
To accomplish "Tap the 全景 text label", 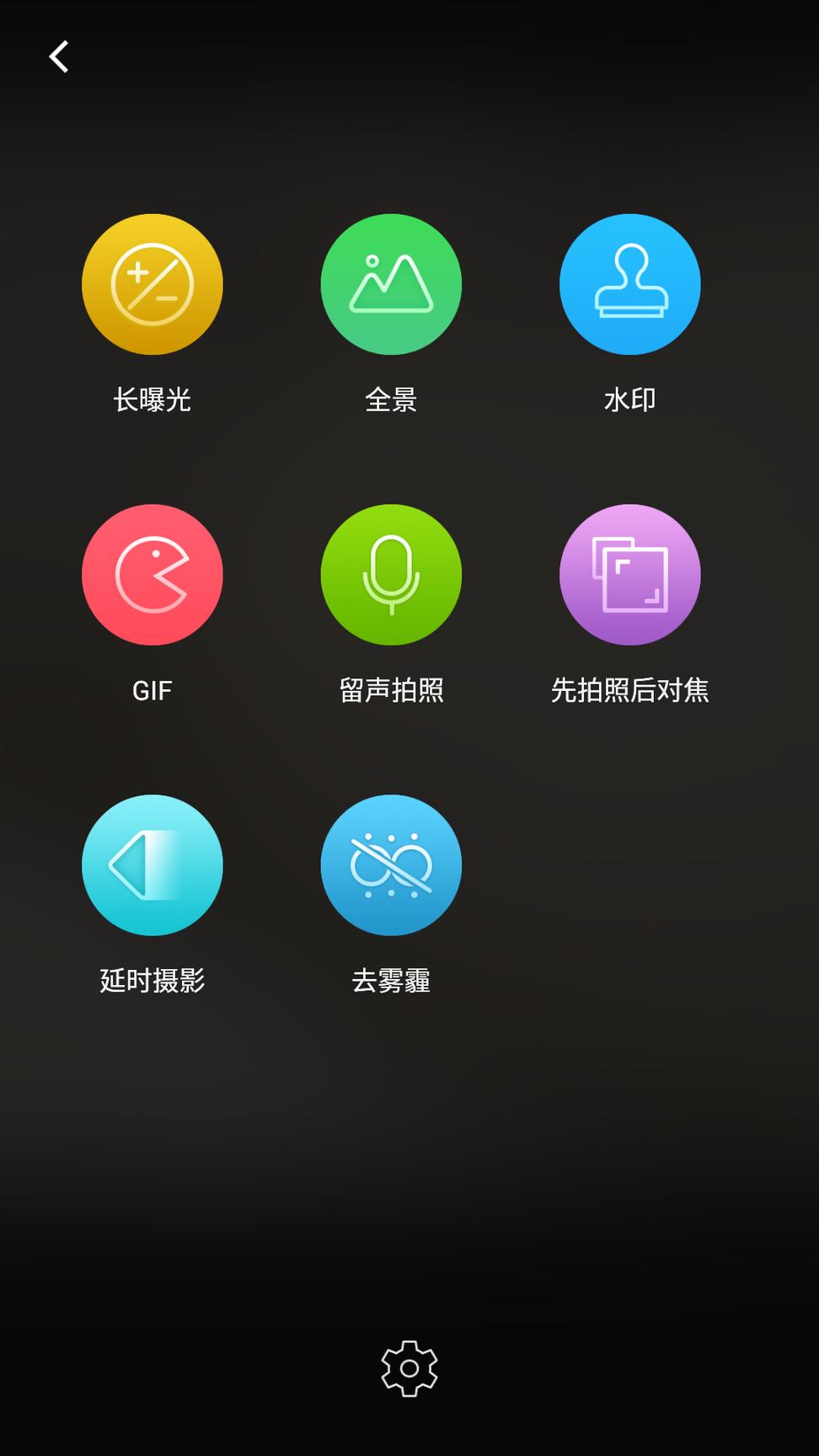I will point(390,400).
